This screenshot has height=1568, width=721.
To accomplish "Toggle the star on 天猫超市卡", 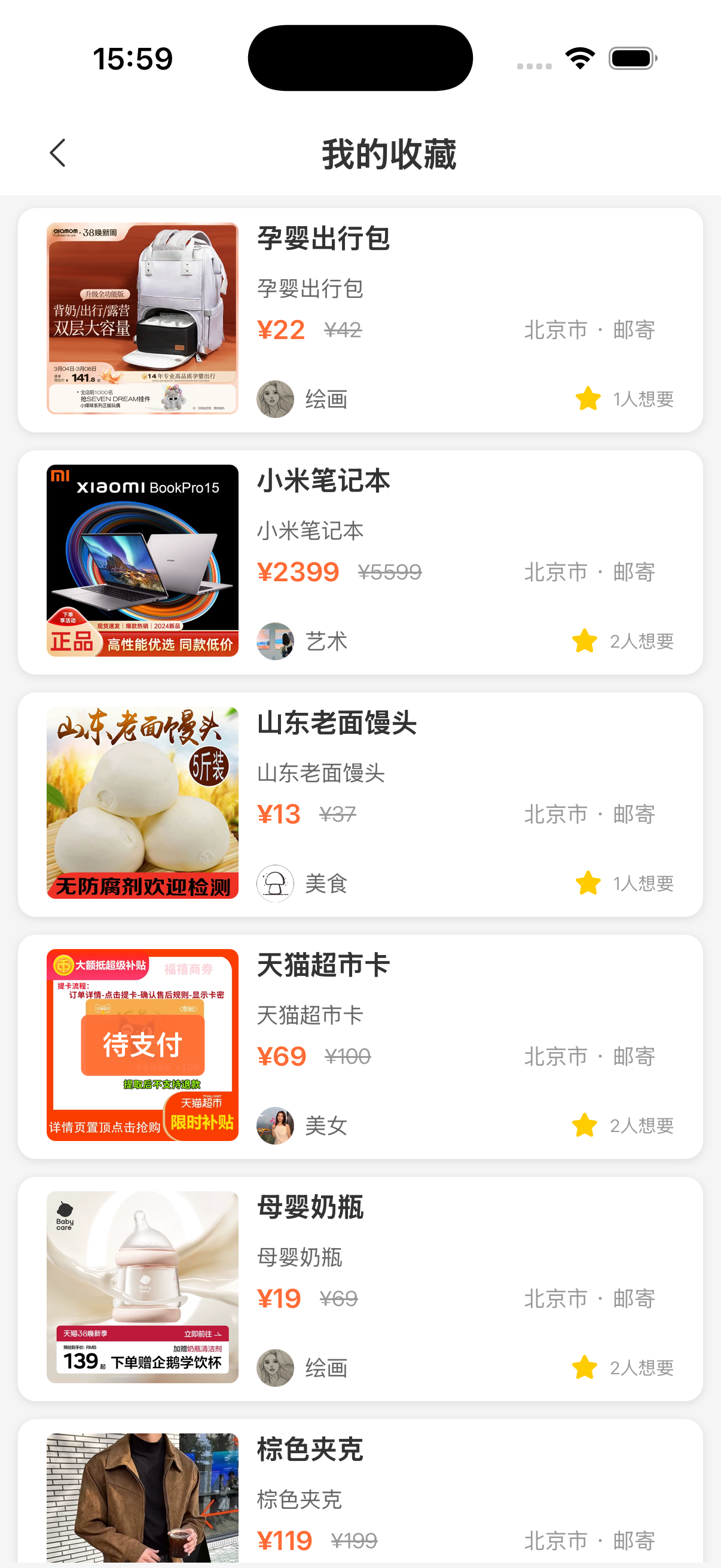I will tap(584, 1125).
